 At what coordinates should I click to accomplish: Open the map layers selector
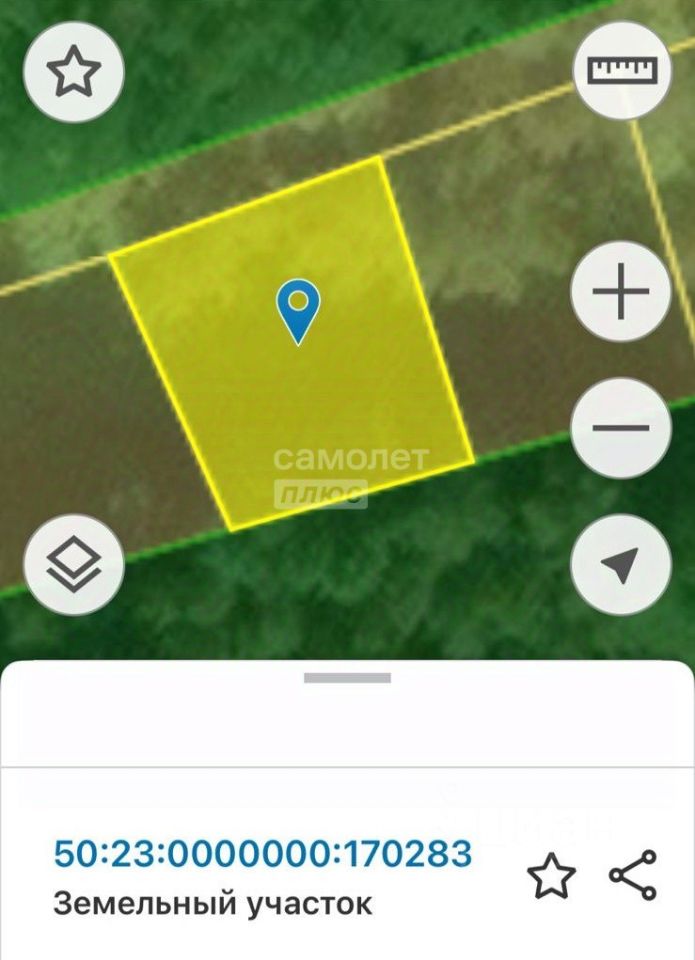click(74, 565)
